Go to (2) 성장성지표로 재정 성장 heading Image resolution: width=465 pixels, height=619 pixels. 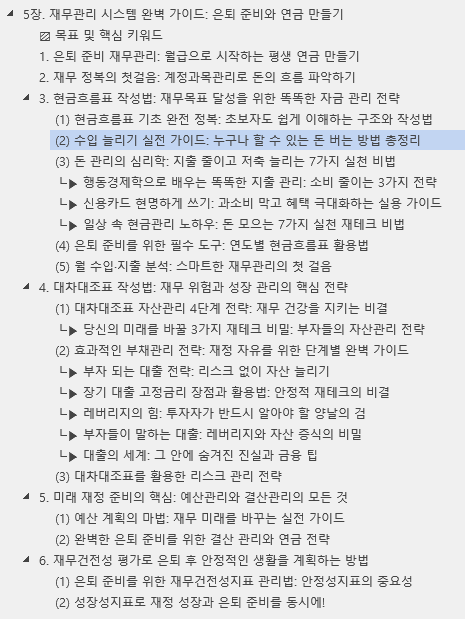click(190, 602)
